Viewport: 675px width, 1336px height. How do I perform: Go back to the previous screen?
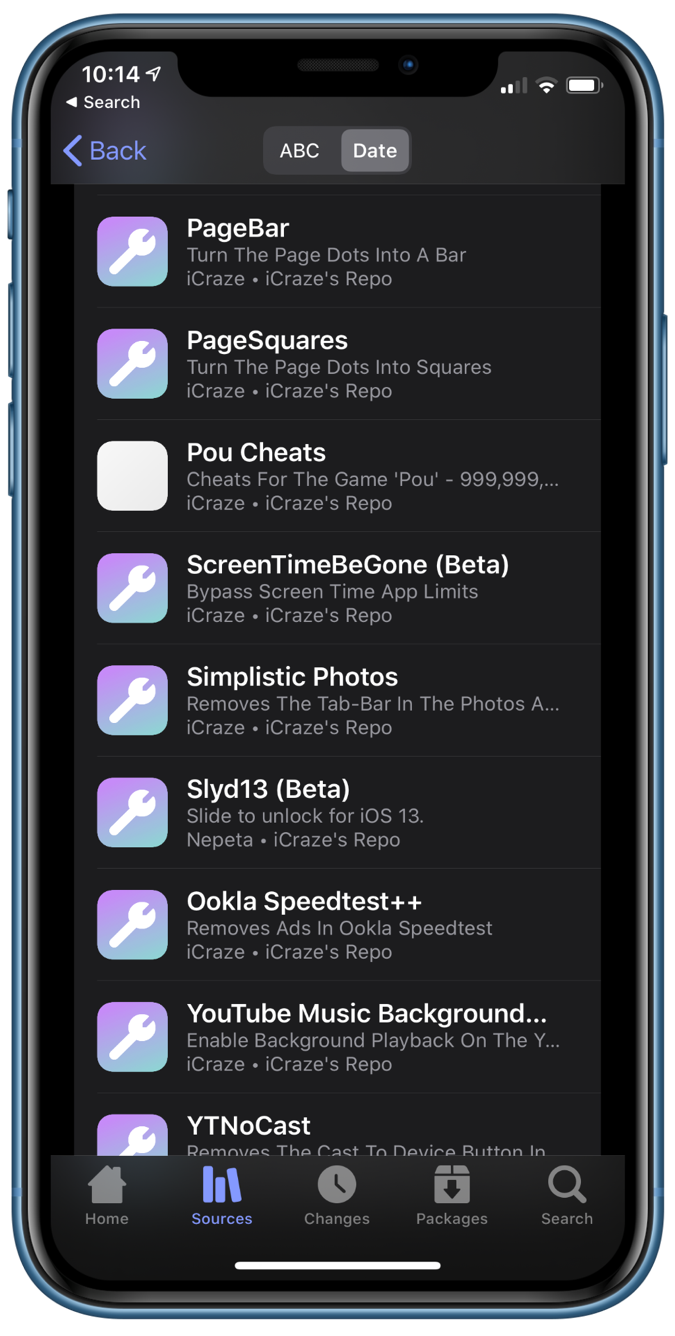point(104,151)
